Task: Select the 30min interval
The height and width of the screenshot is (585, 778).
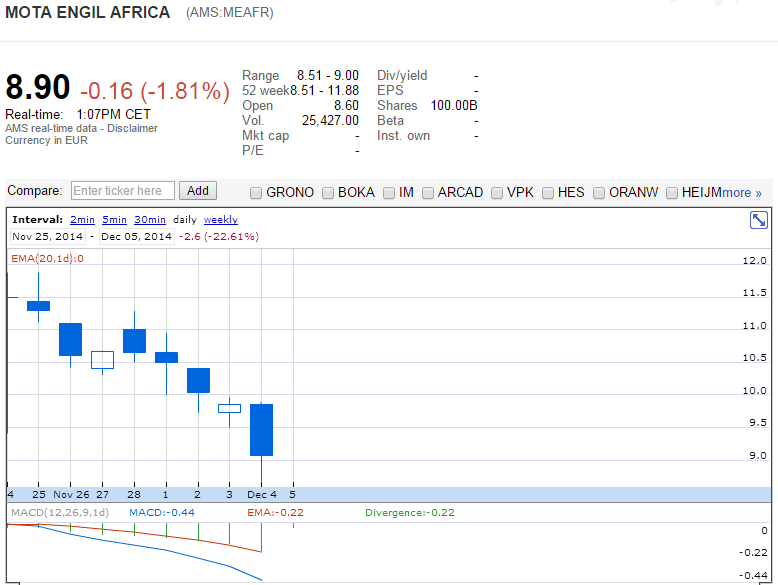Action: [150, 220]
